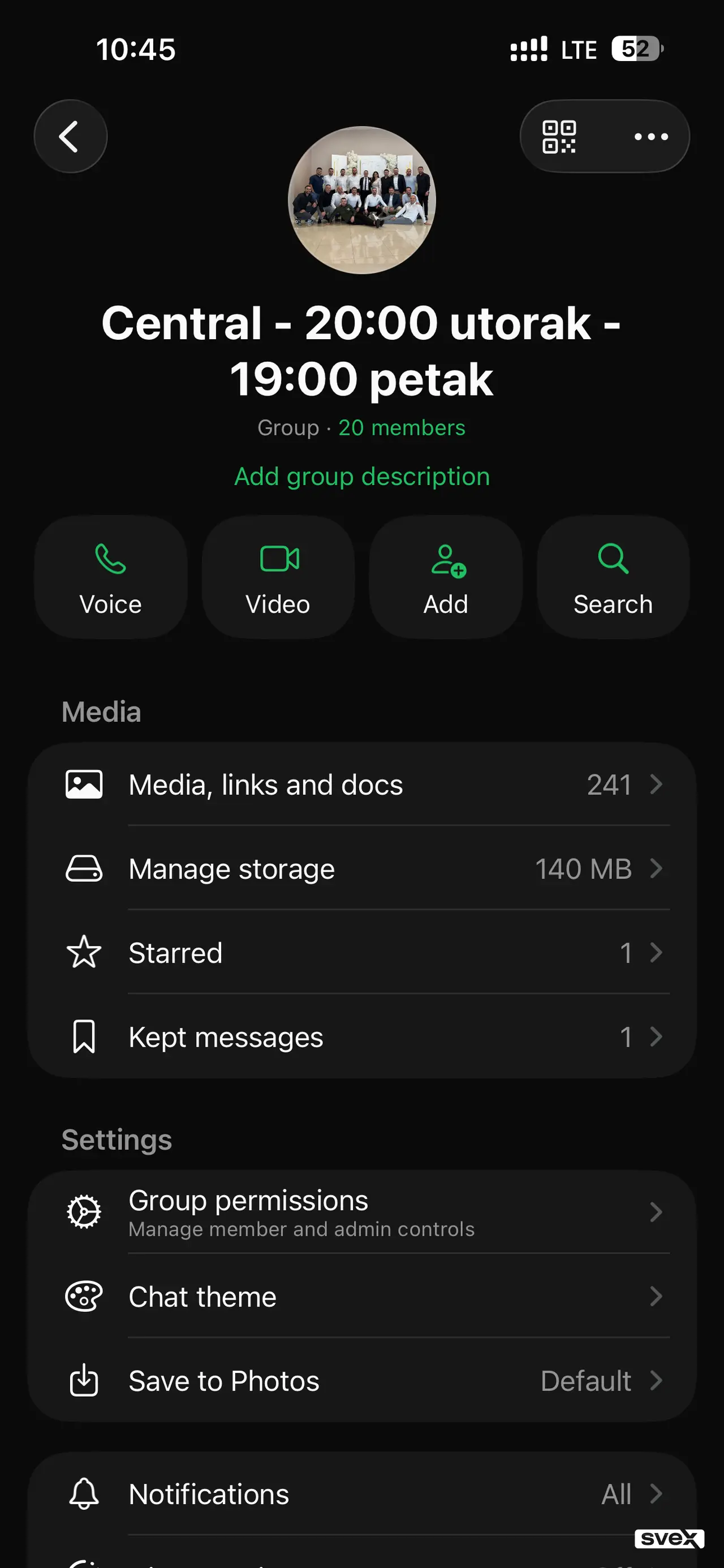The image size is (724, 1568).
Task: Change the Chat theme
Action: [x=361, y=1297]
